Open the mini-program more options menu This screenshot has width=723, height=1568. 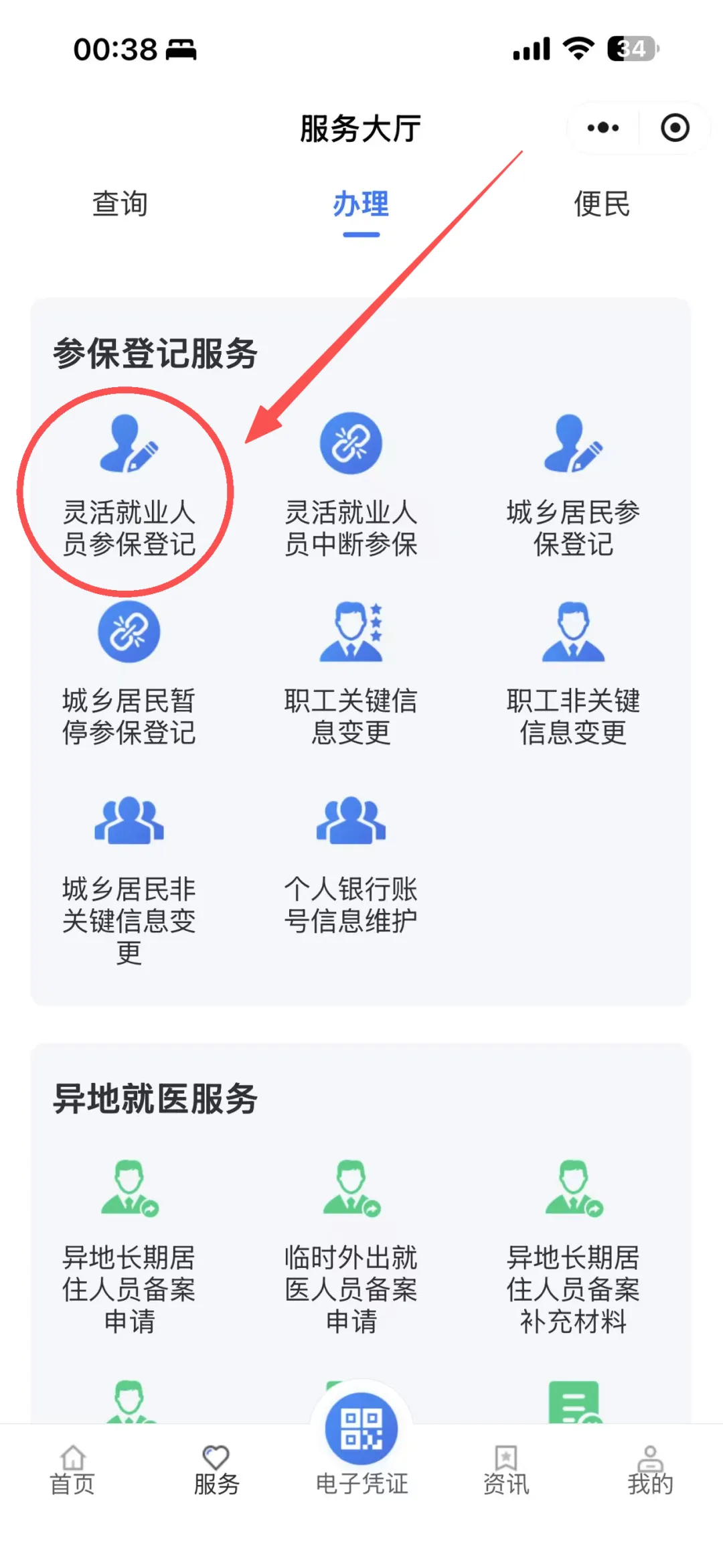(x=602, y=128)
